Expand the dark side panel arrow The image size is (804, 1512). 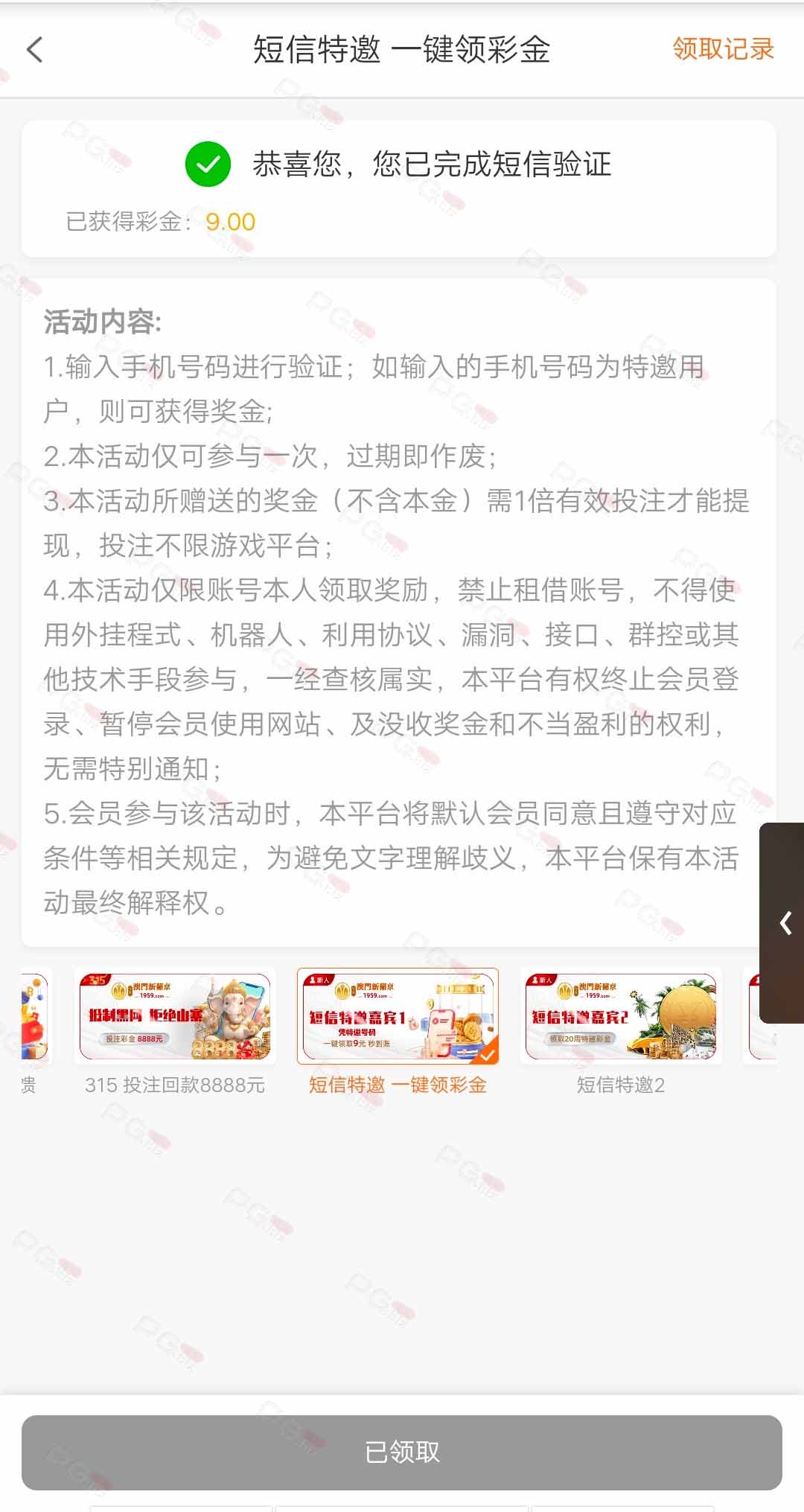point(785,923)
